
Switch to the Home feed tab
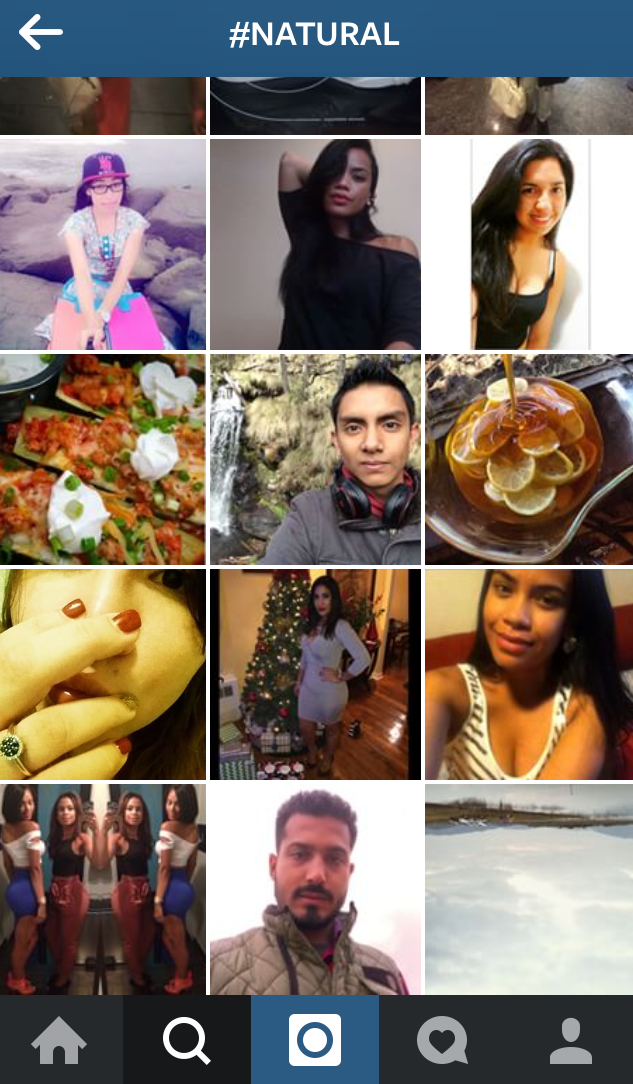(x=59, y=1041)
